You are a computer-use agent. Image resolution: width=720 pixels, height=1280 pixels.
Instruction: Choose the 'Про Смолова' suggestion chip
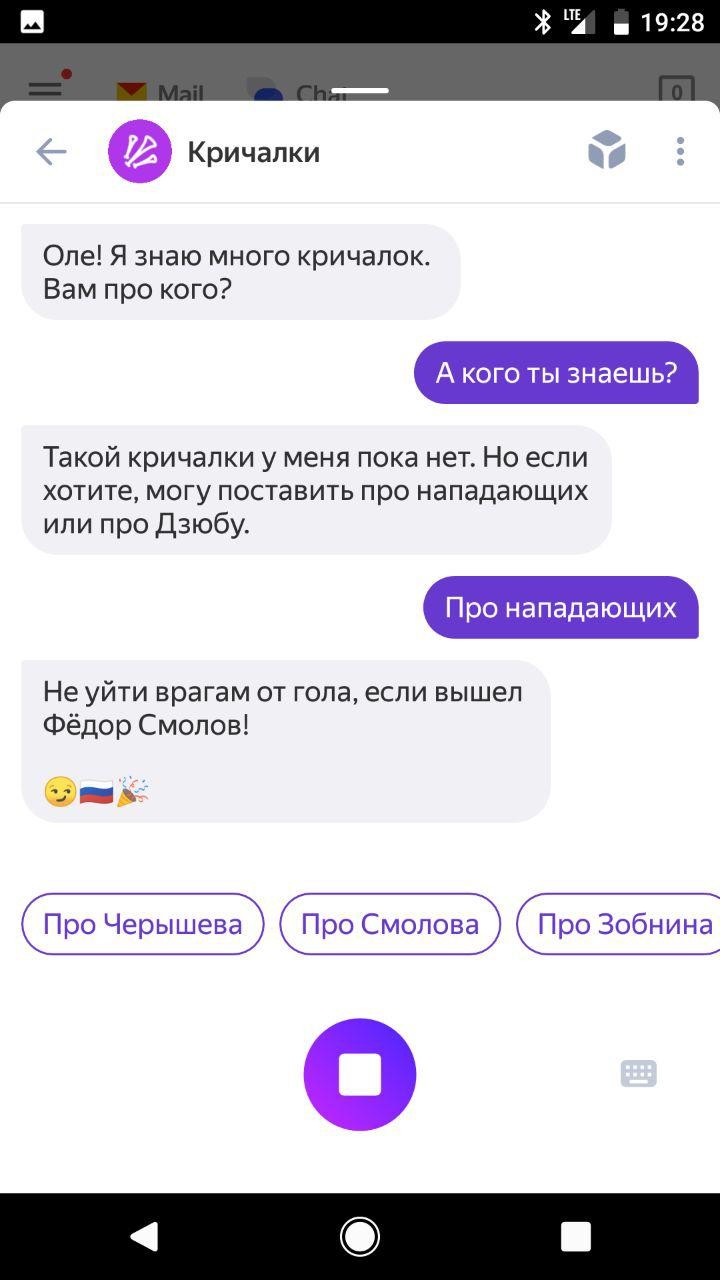click(x=390, y=924)
